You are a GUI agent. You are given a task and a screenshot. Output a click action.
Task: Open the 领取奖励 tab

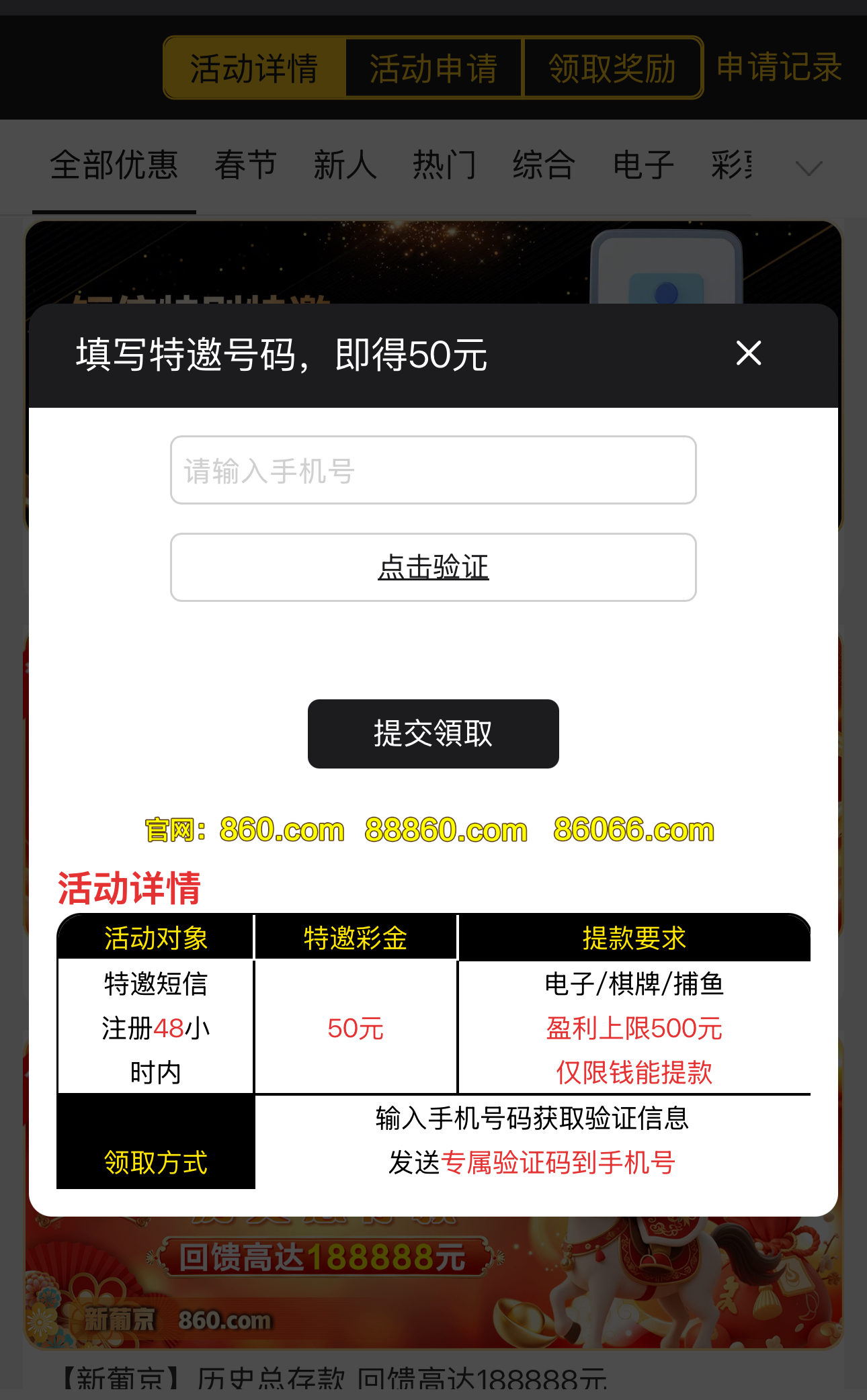tap(613, 67)
